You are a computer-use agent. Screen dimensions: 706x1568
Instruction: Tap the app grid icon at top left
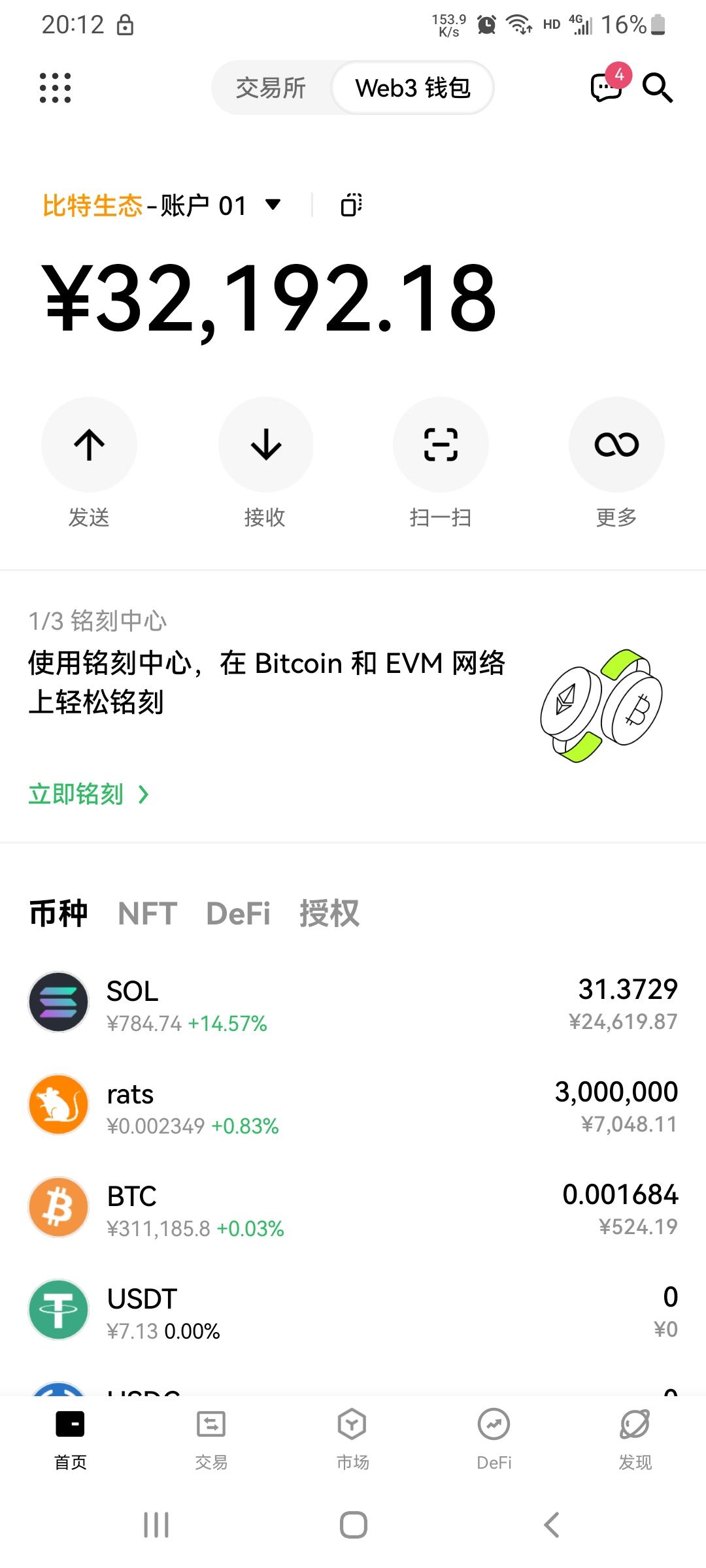55,89
